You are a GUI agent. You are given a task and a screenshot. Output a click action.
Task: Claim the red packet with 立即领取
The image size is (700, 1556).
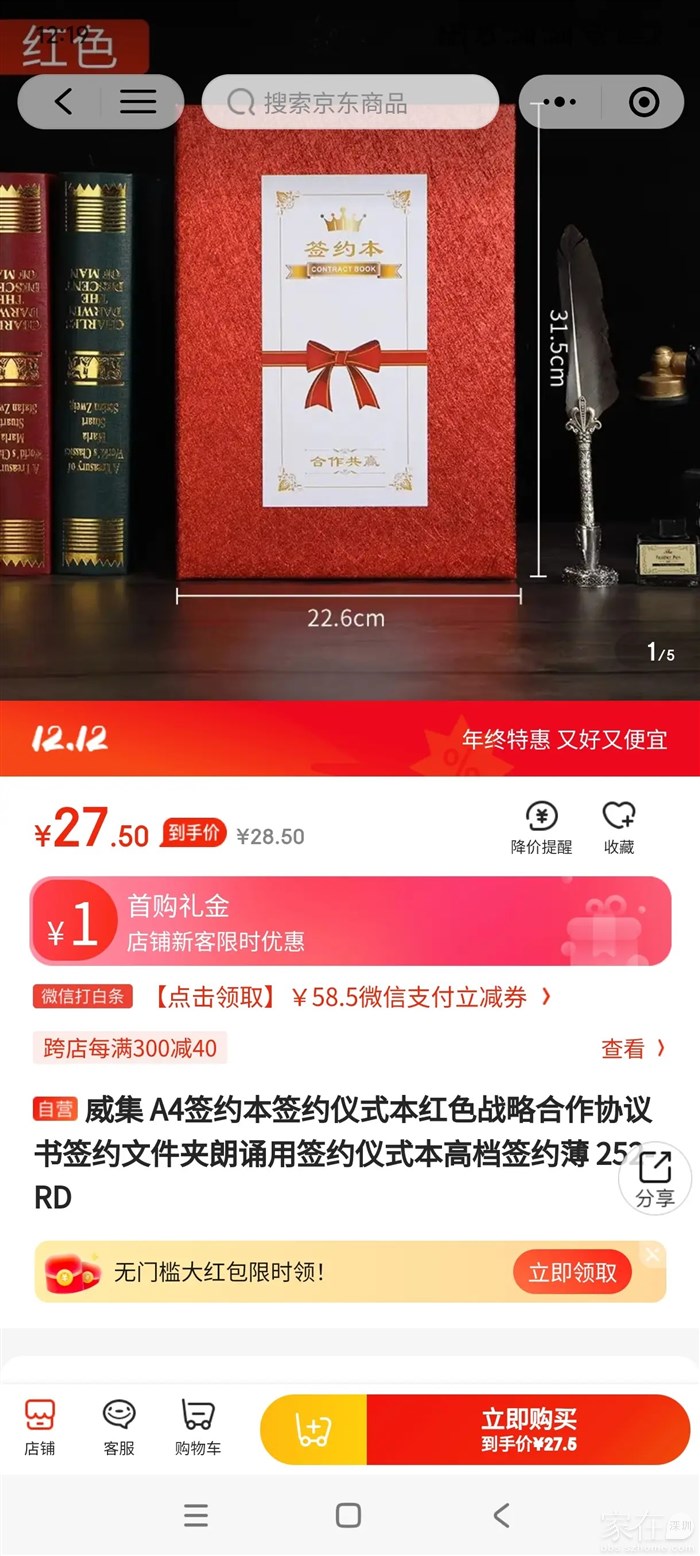pyautogui.click(x=572, y=1272)
